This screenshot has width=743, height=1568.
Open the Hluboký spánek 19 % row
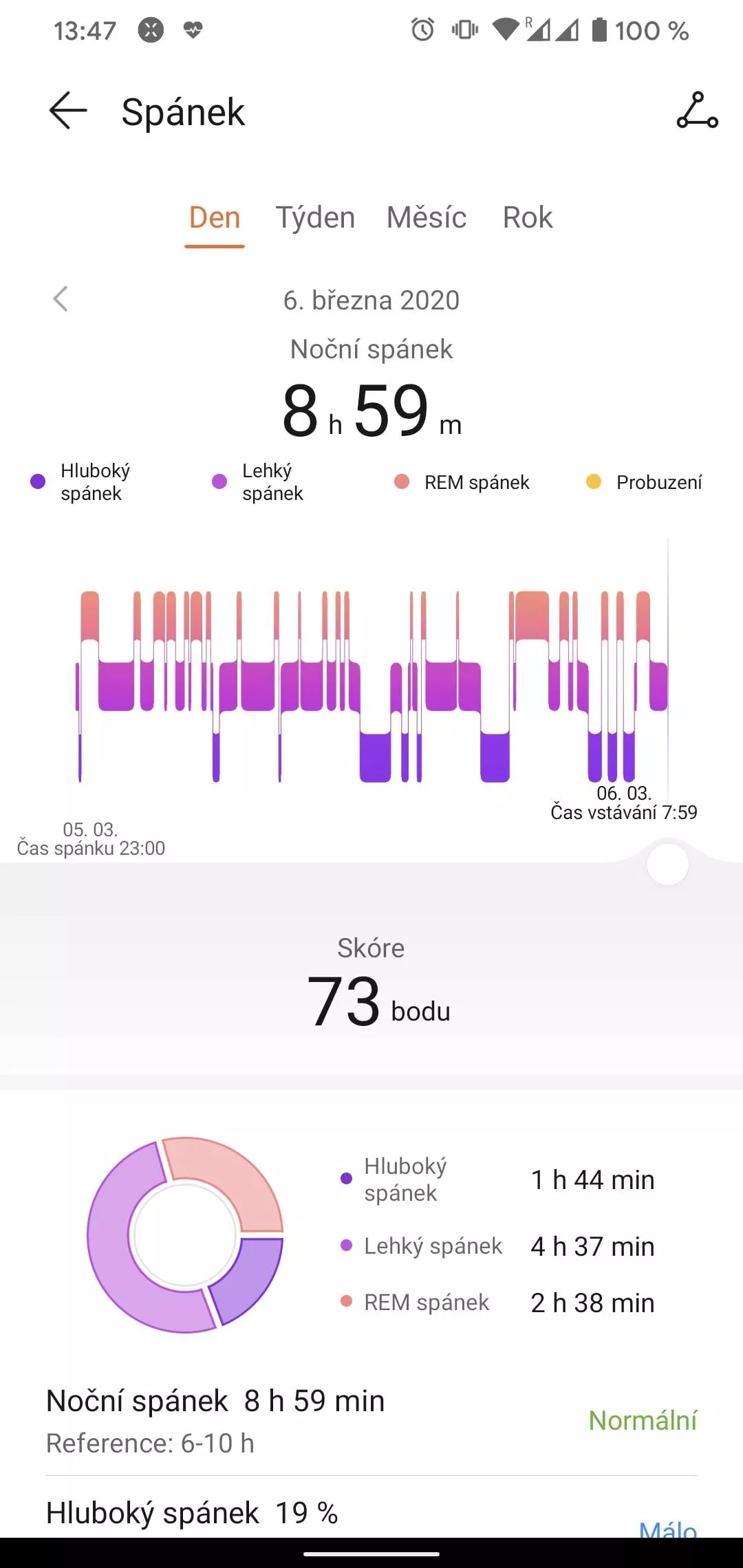coord(371,1513)
